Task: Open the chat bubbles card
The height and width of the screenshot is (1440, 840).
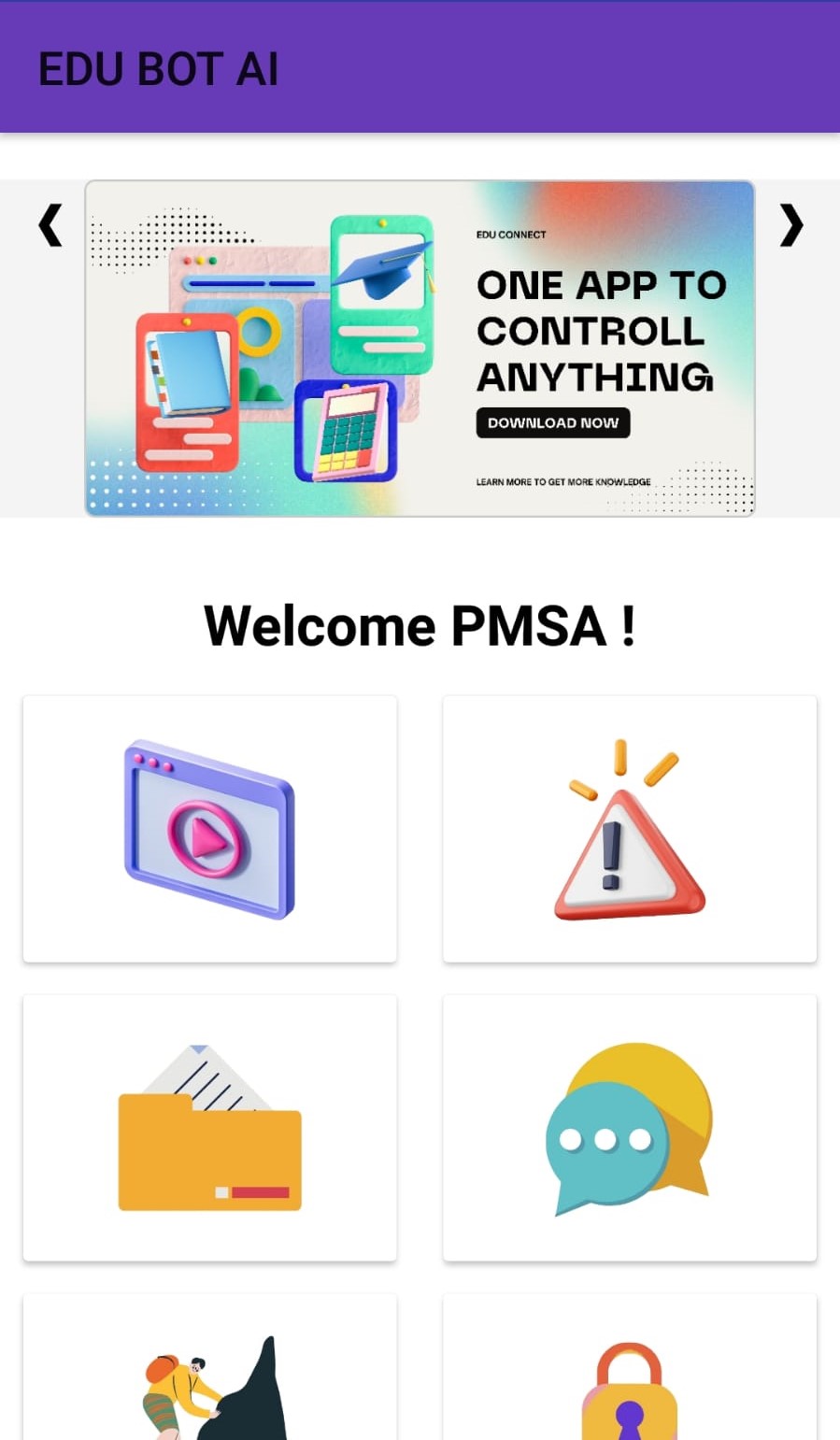Action: click(630, 1128)
